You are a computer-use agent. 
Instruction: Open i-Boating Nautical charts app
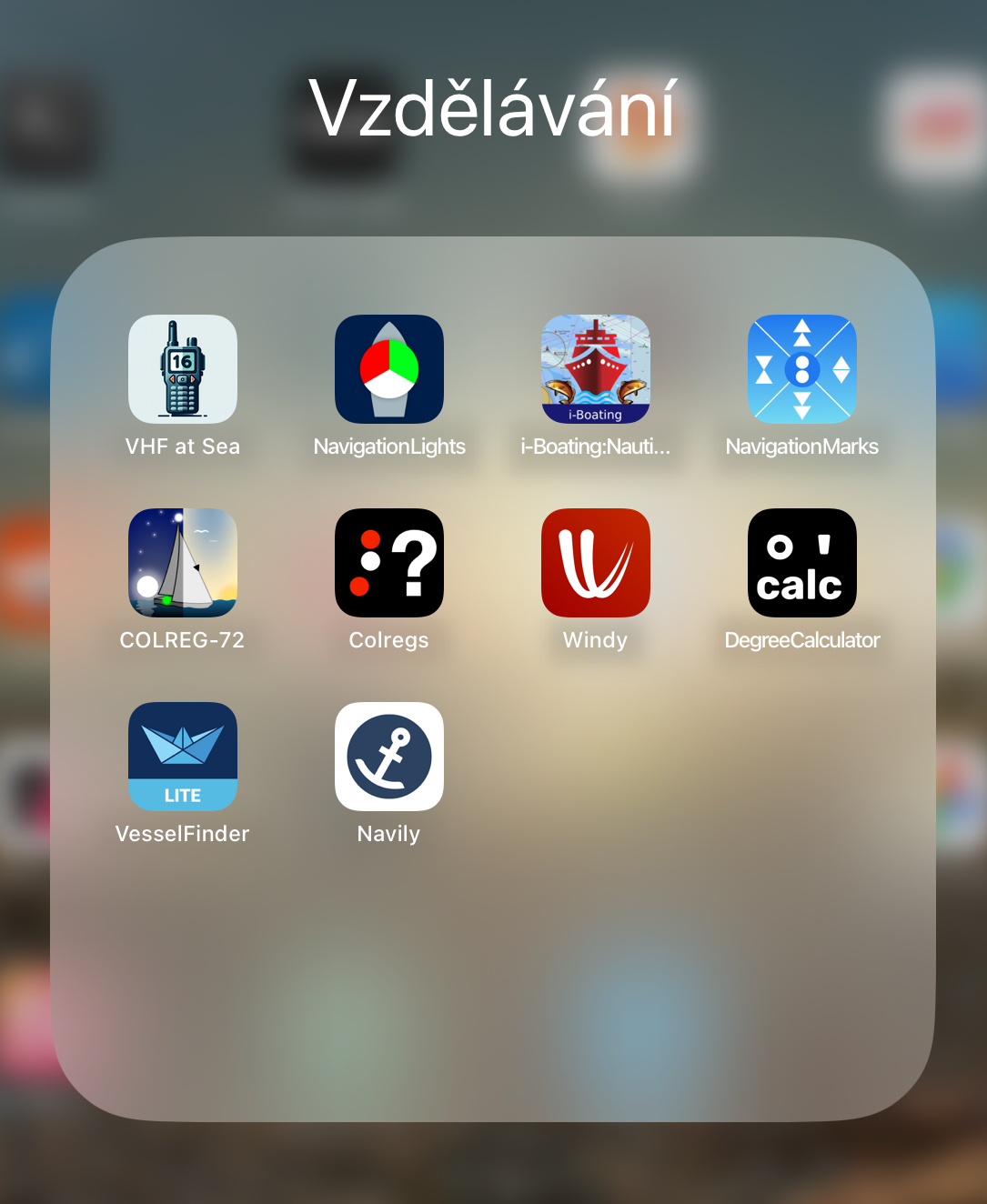pyautogui.click(x=596, y=369)
